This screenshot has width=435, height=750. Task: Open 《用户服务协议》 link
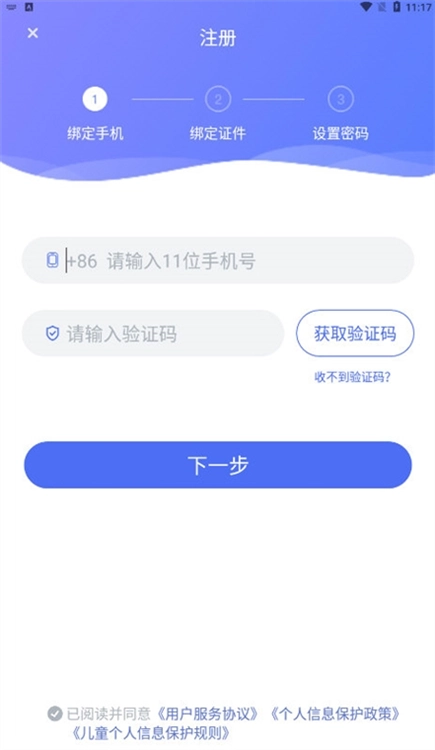coord(208,714)
